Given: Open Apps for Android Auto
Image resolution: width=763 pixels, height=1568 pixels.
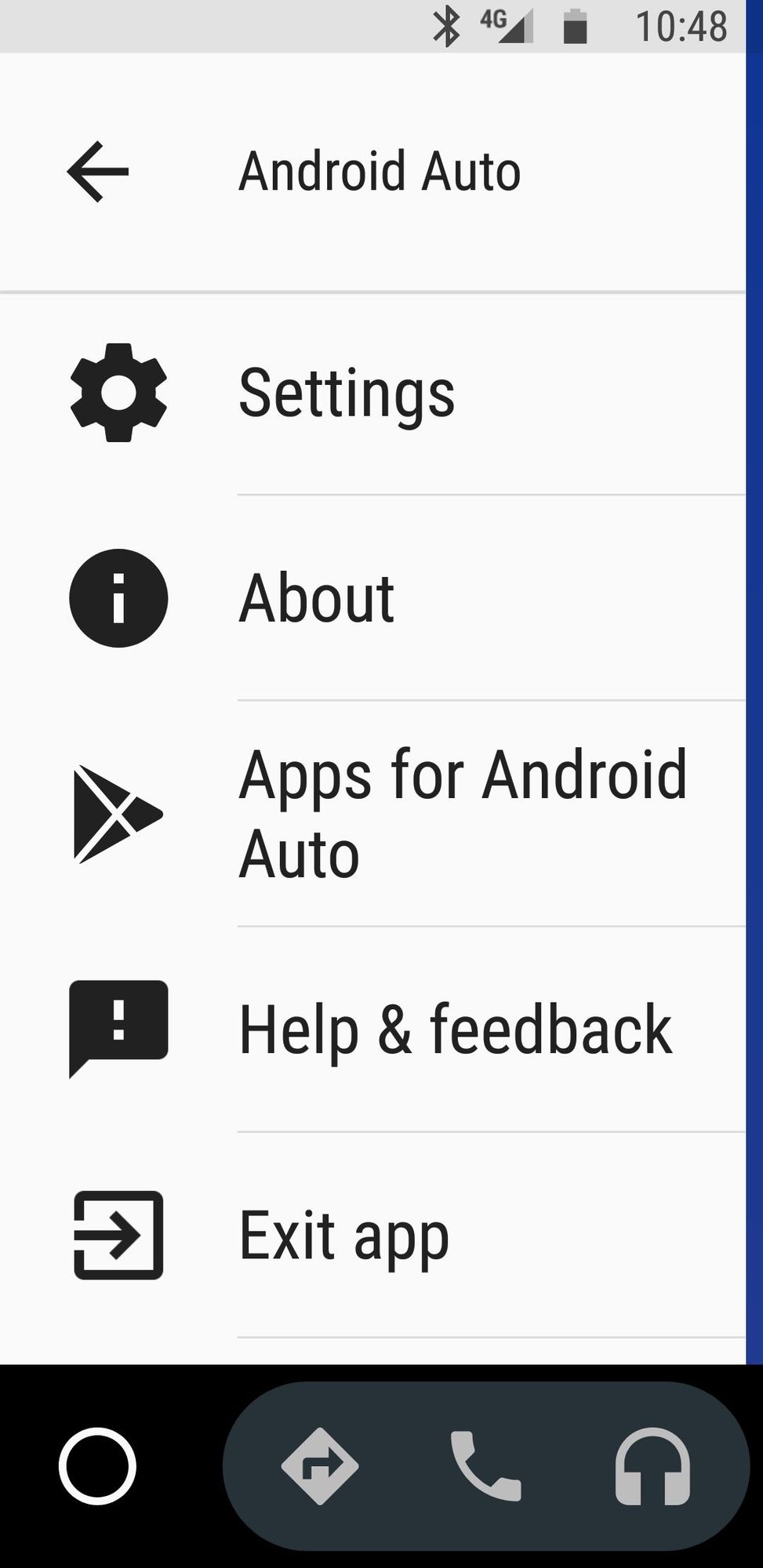Looking at the screenshot, I should pos(463,814).
